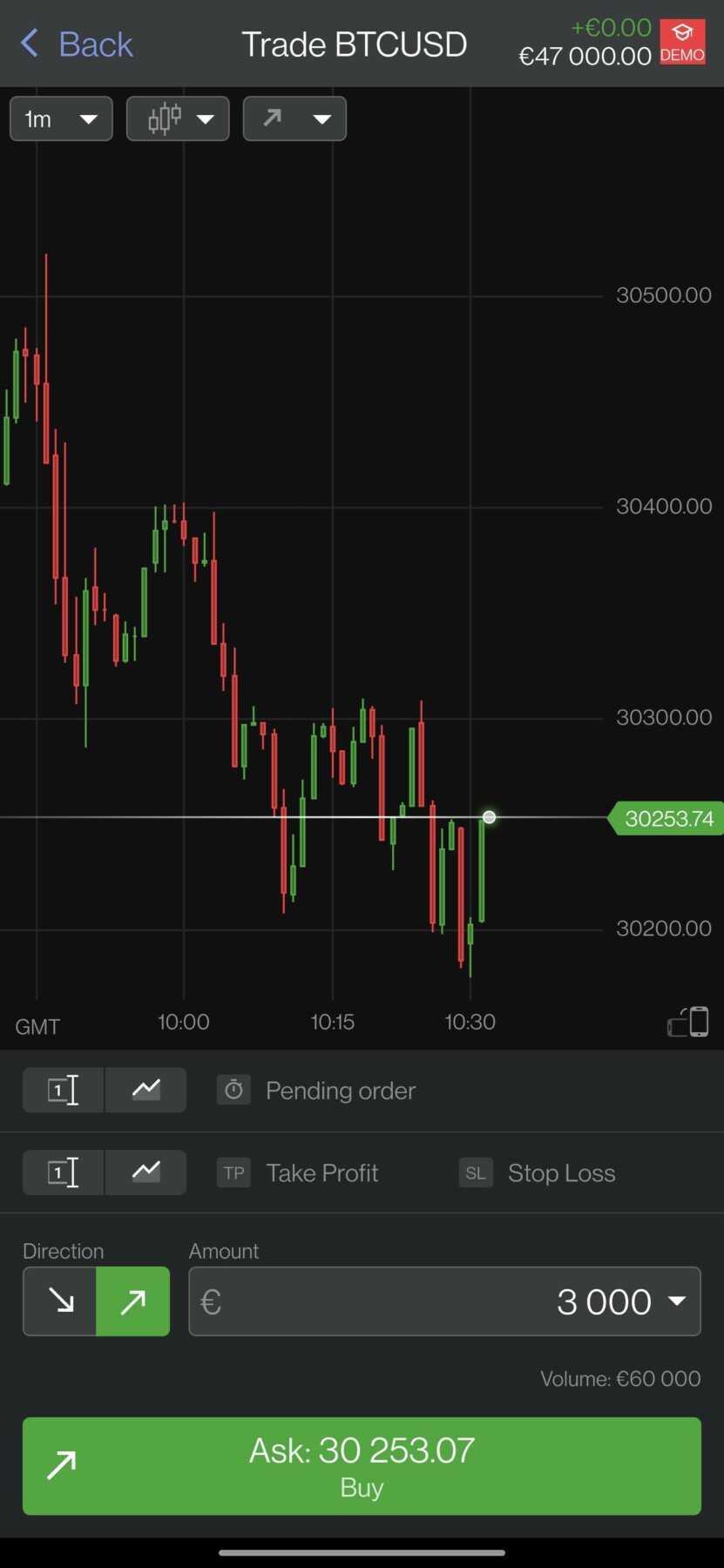Rotate the chart to landscape view
The height and width of the screenshot is (1568, 724).
pyautogui.click(x=688, y=1021)
